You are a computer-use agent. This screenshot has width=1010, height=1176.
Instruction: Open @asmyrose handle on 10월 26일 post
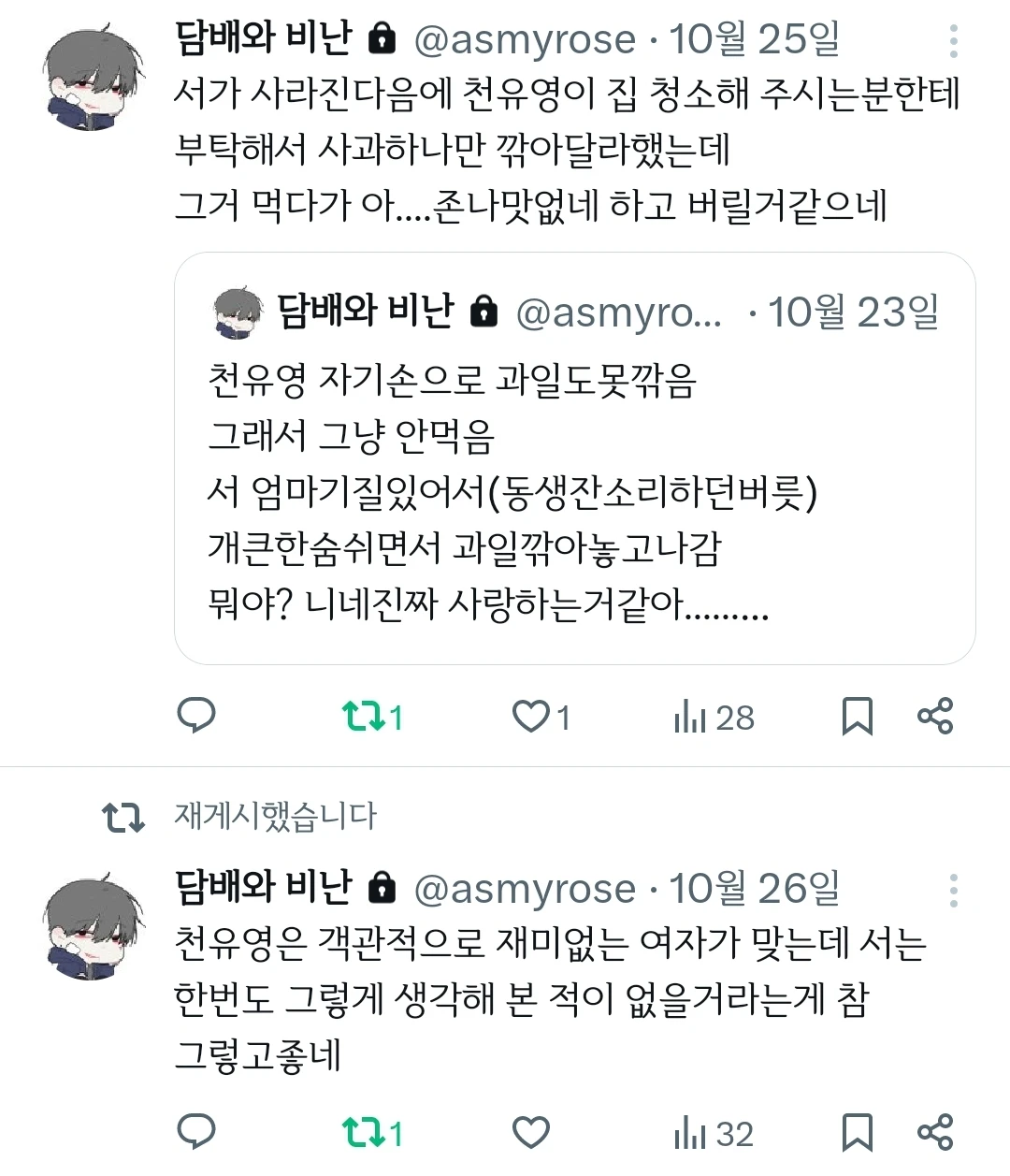(x=524, y=889)
